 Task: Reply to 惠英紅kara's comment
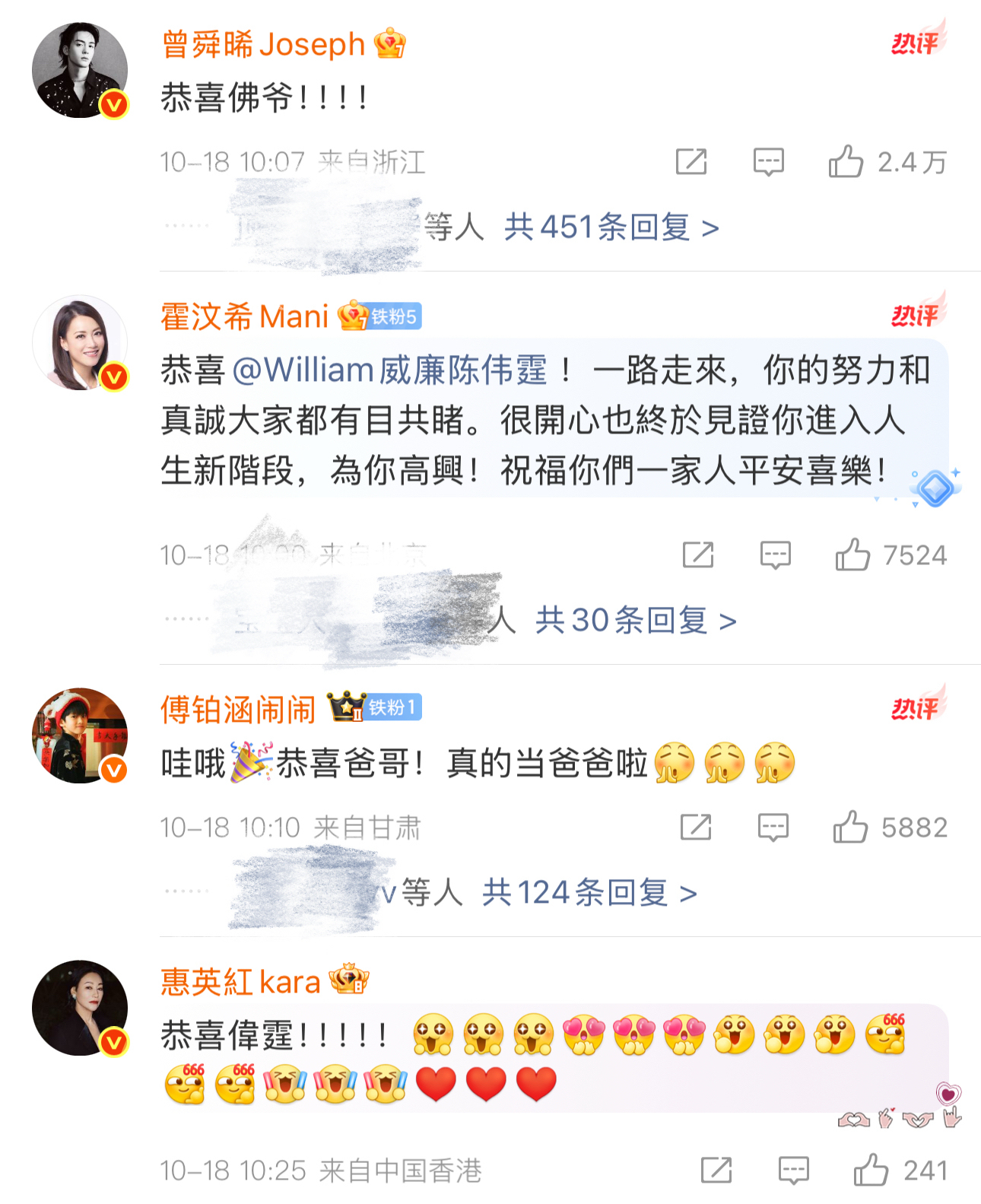point(793,1171)
